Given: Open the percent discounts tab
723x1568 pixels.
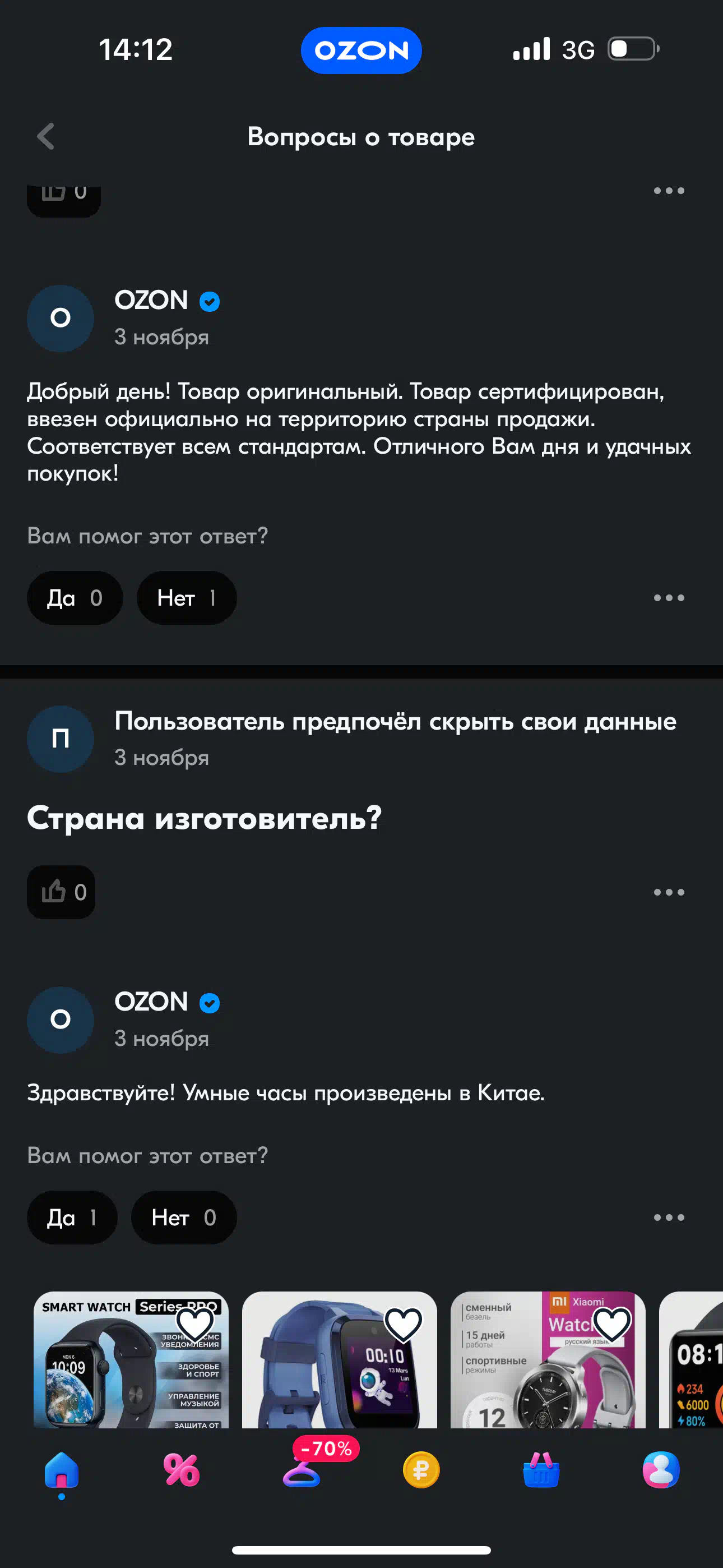Looking at the screenshot, I should click(182, 1470).
